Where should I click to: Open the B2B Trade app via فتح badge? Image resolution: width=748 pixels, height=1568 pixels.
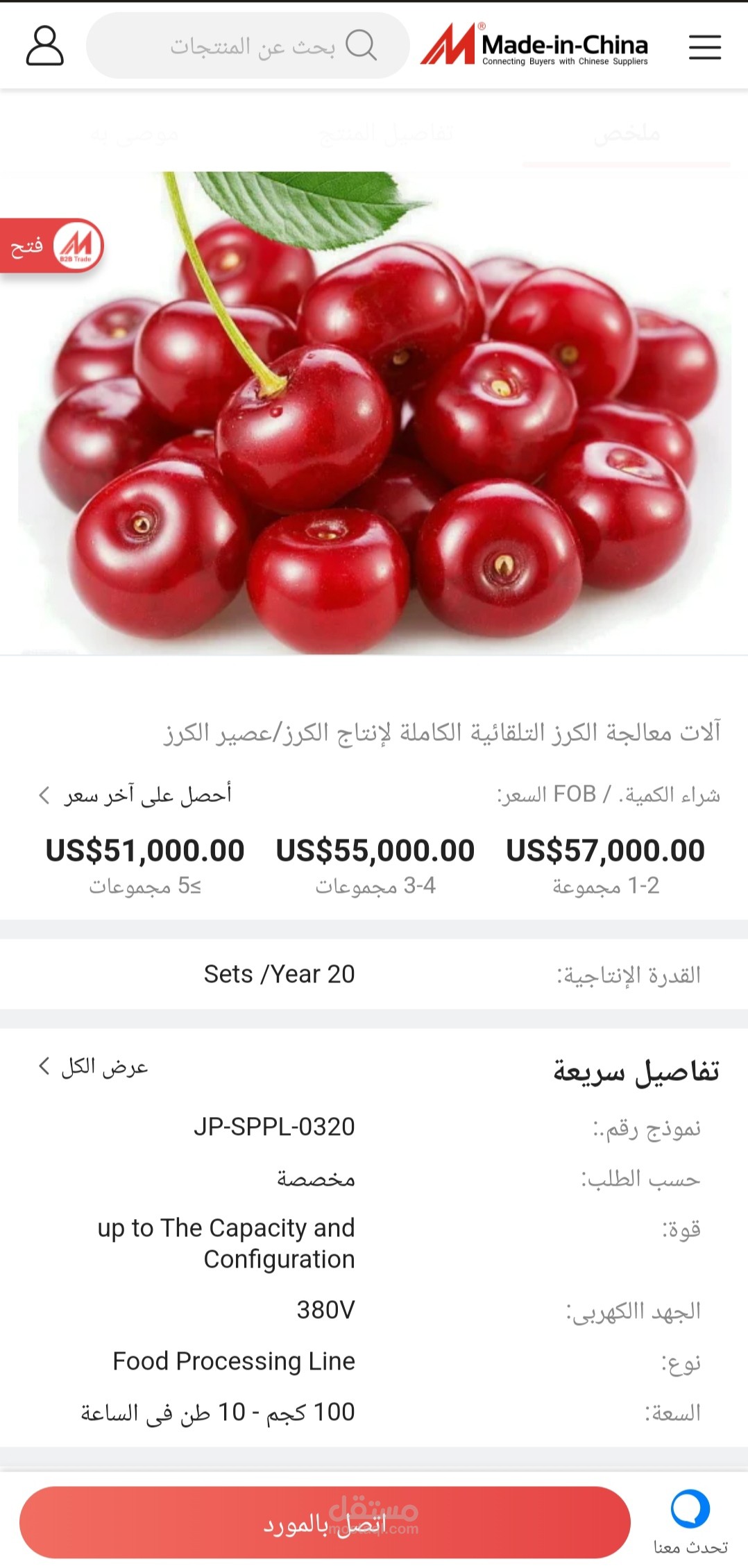[52, 246]
